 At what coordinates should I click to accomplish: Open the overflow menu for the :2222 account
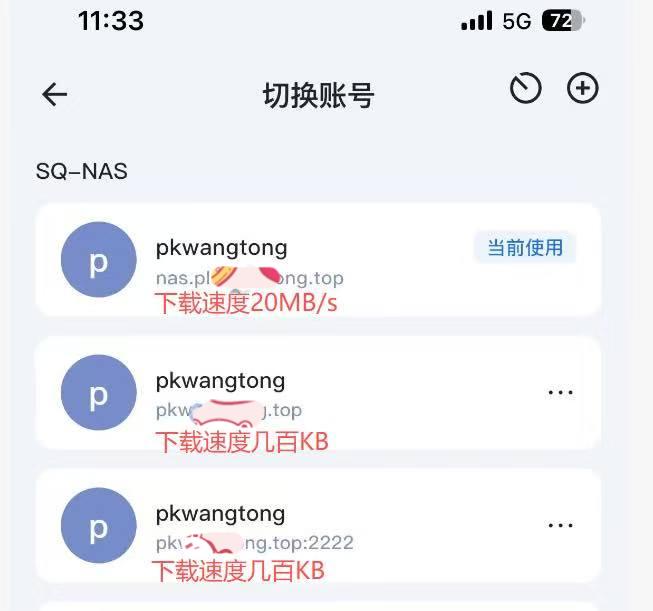561,525
